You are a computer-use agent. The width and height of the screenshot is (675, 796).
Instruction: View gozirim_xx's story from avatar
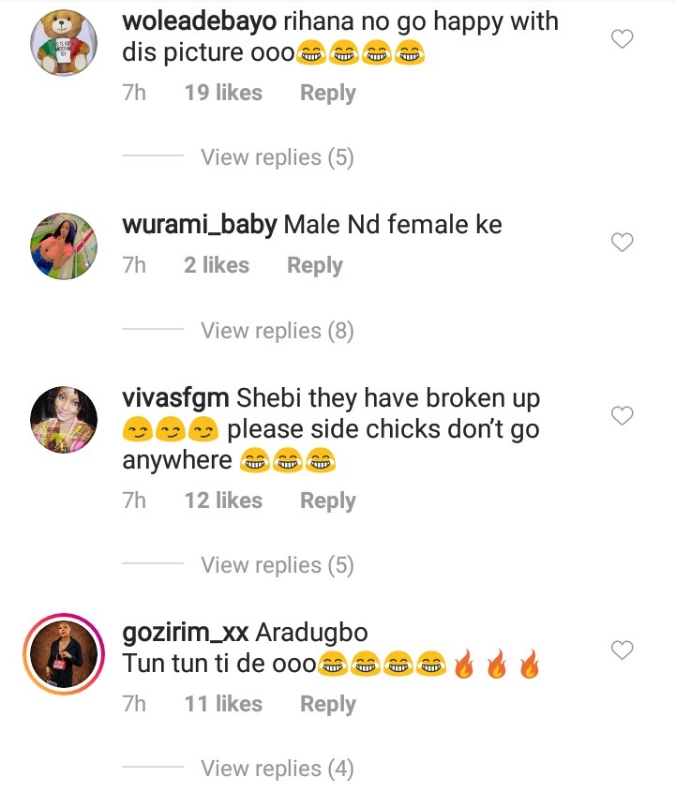pyautogui.click(x=65, y=650)
